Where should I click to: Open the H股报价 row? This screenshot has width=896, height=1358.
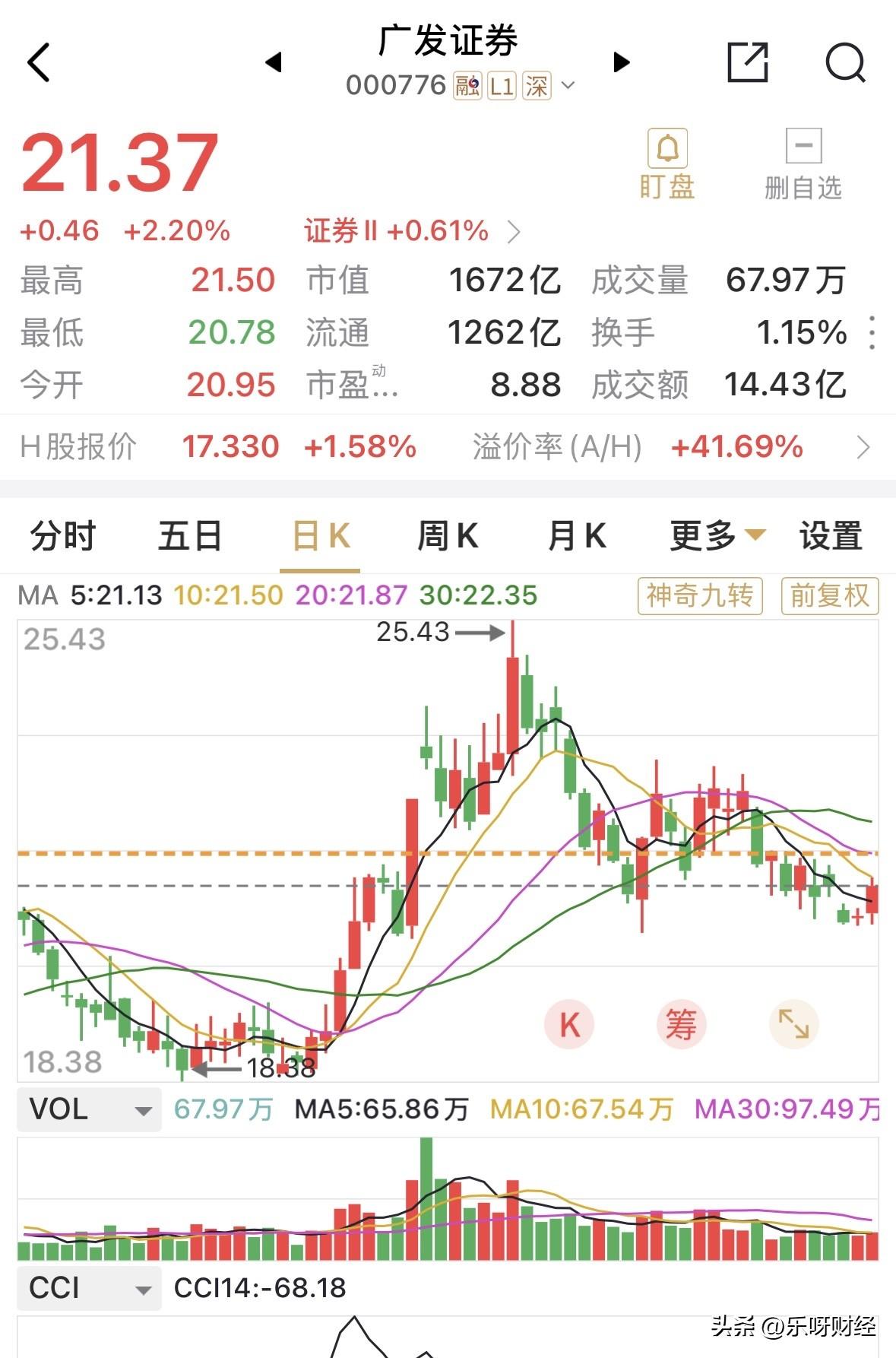pos(448,447)
